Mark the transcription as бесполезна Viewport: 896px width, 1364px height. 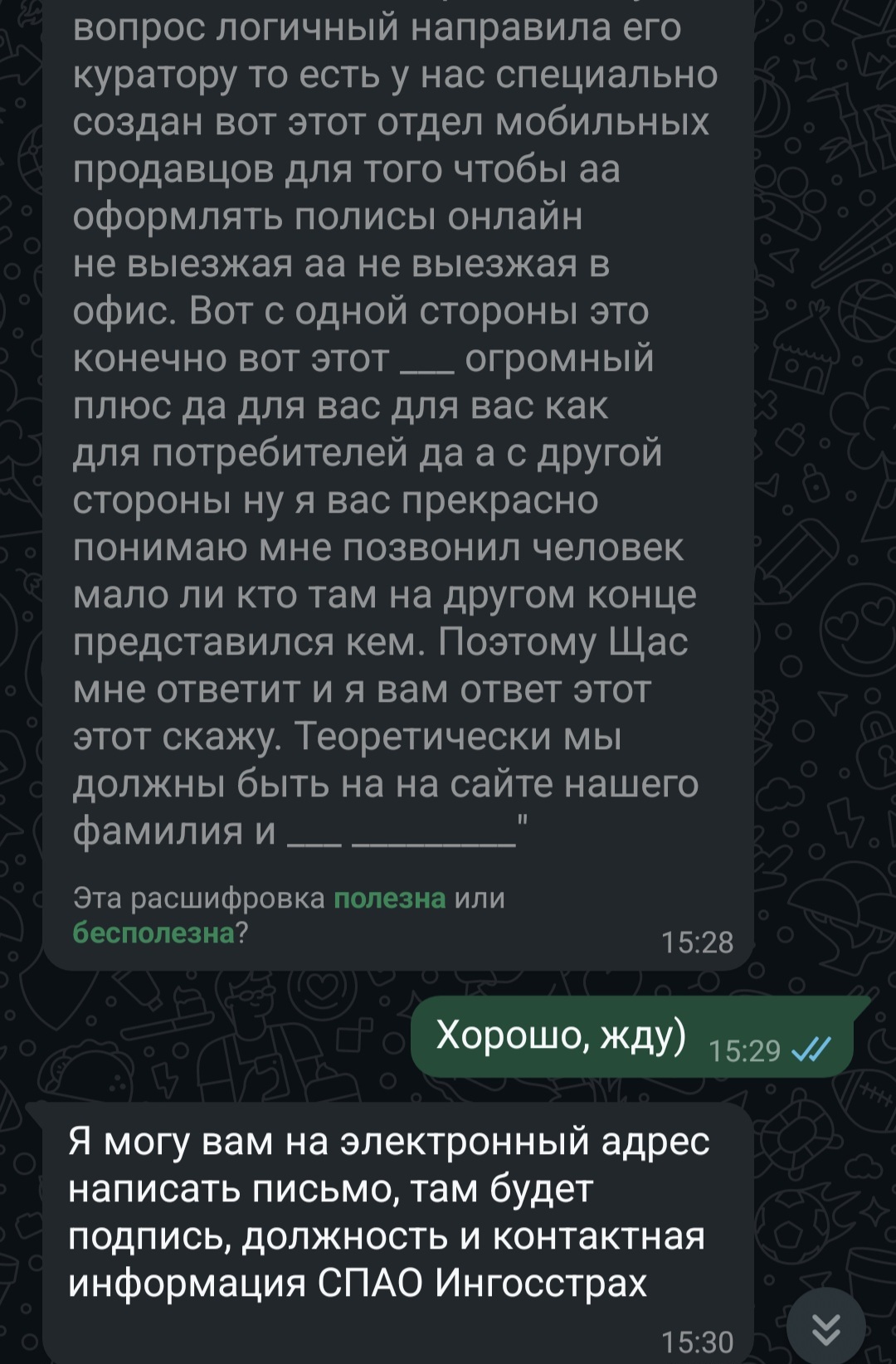coord(153,933)
